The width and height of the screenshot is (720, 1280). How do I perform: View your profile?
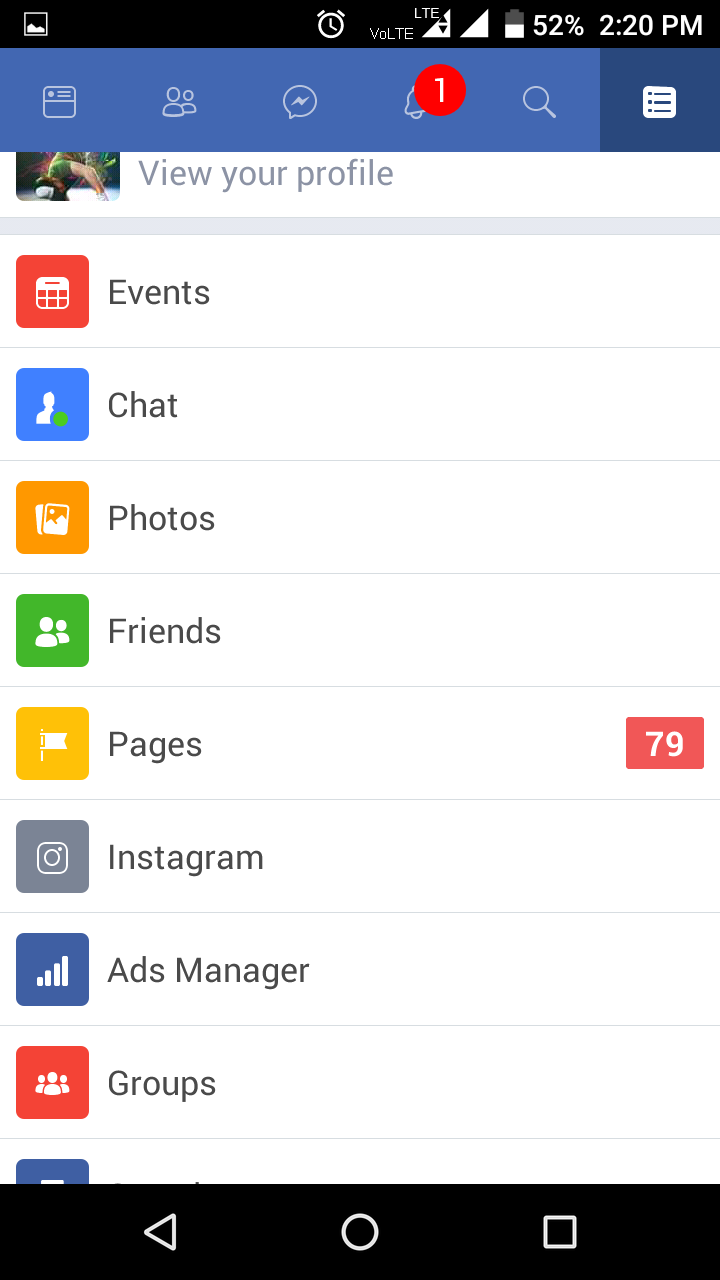(x=265, y=174)
